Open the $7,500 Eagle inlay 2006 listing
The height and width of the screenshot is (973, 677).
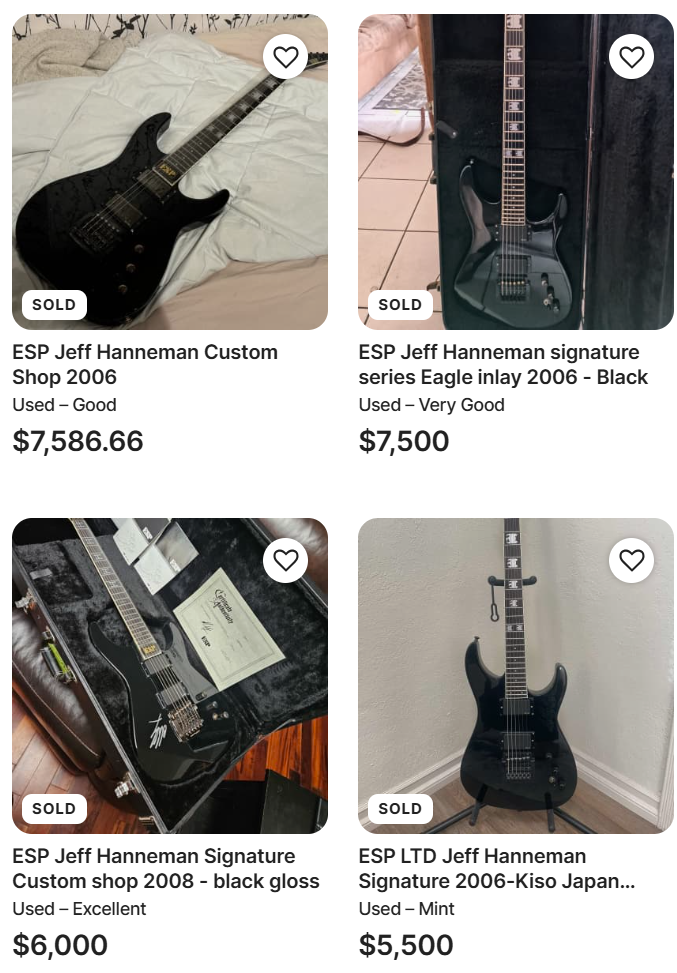pyautogui.click(x=503, y=364)
